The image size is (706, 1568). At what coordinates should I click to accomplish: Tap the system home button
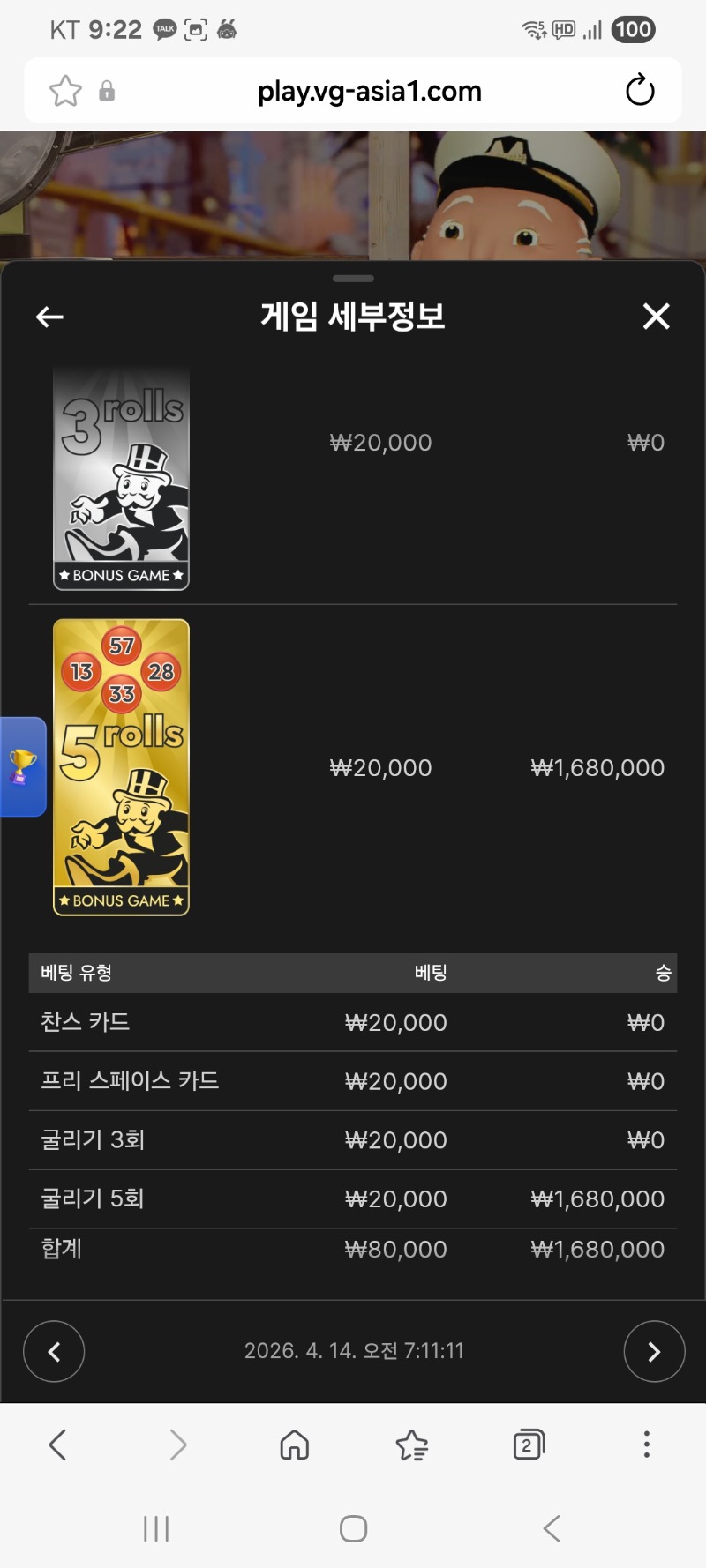(x=353, y=1528)
